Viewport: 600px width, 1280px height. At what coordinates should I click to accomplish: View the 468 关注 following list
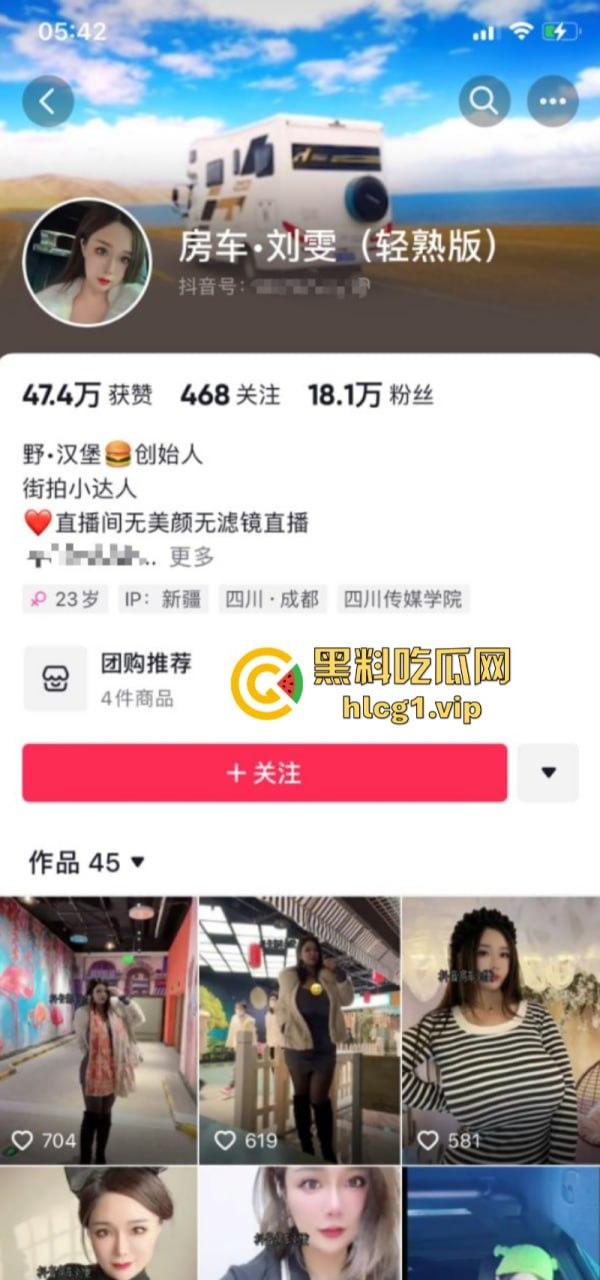coord(230,395)
